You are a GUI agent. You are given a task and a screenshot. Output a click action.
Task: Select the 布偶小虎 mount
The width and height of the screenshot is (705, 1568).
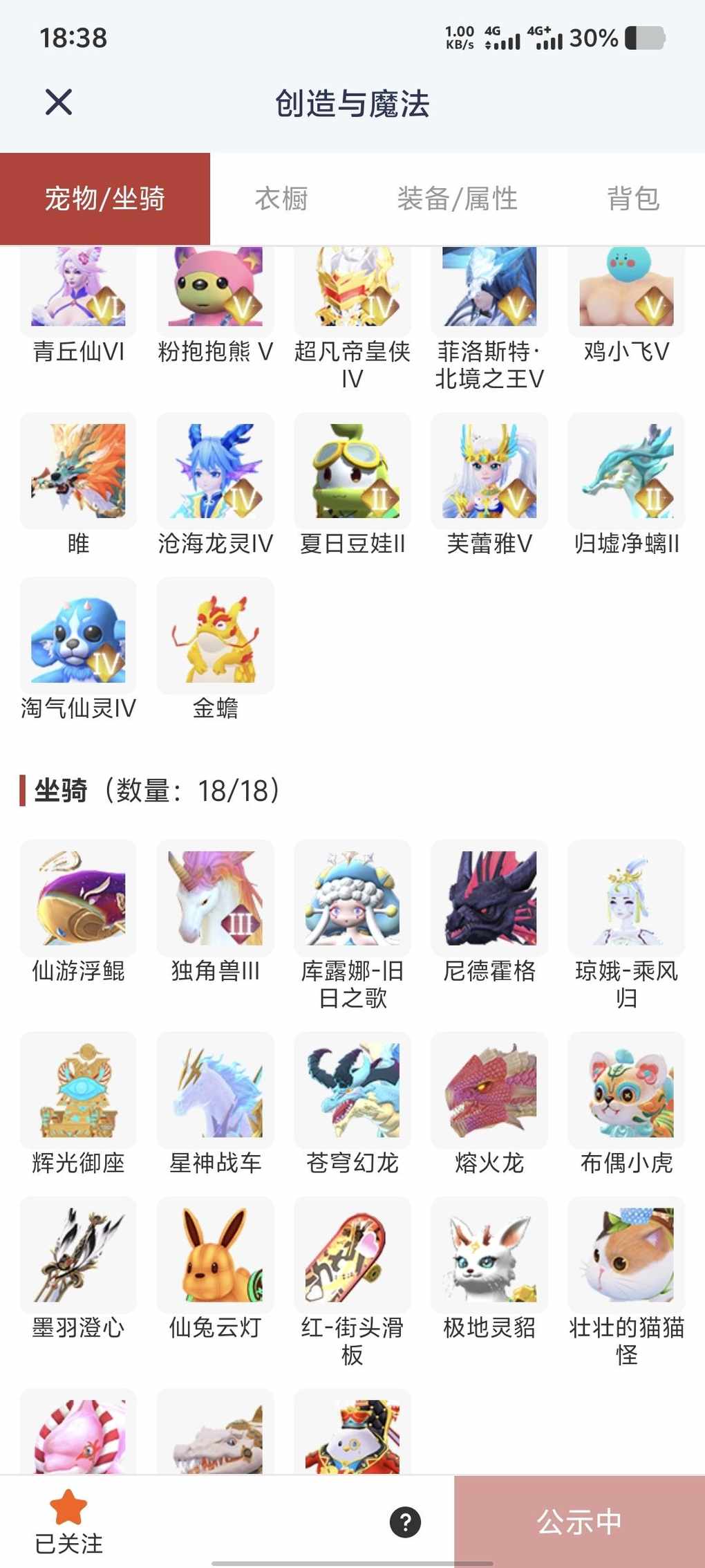point(626,1090)
